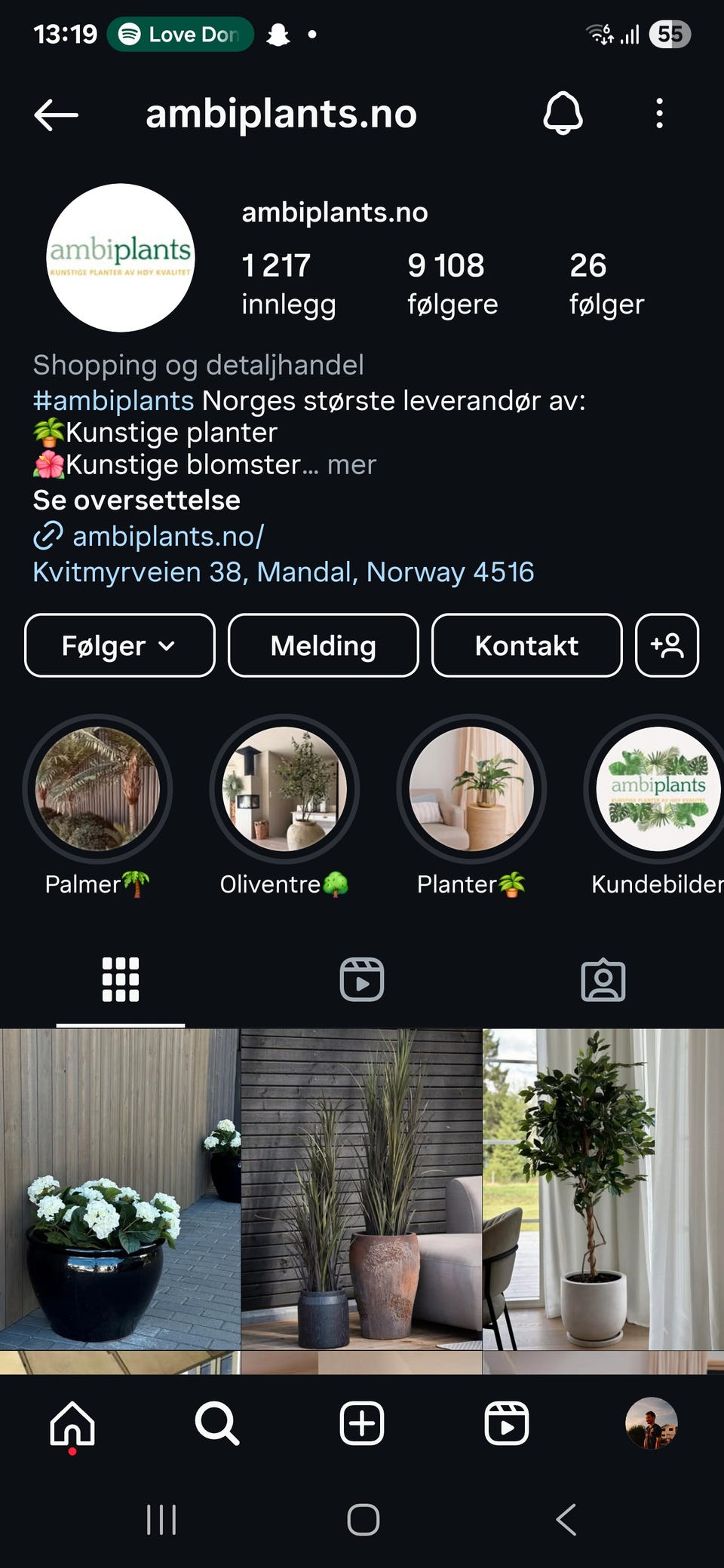Screen dimensions: 724x1568
Task: Switch to the Reels tab
Action: click(361, 979)
